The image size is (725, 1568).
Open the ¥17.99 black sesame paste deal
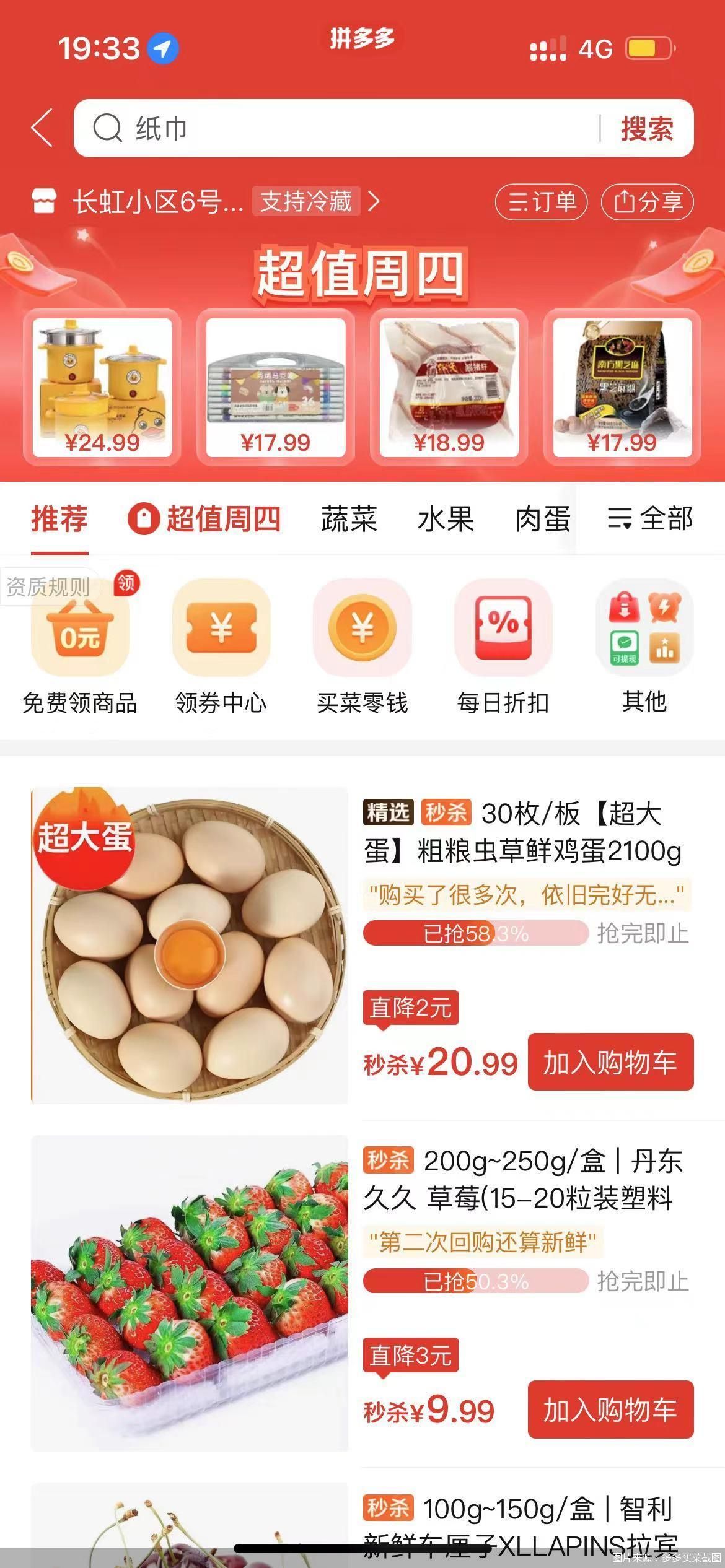click(622, 387)
